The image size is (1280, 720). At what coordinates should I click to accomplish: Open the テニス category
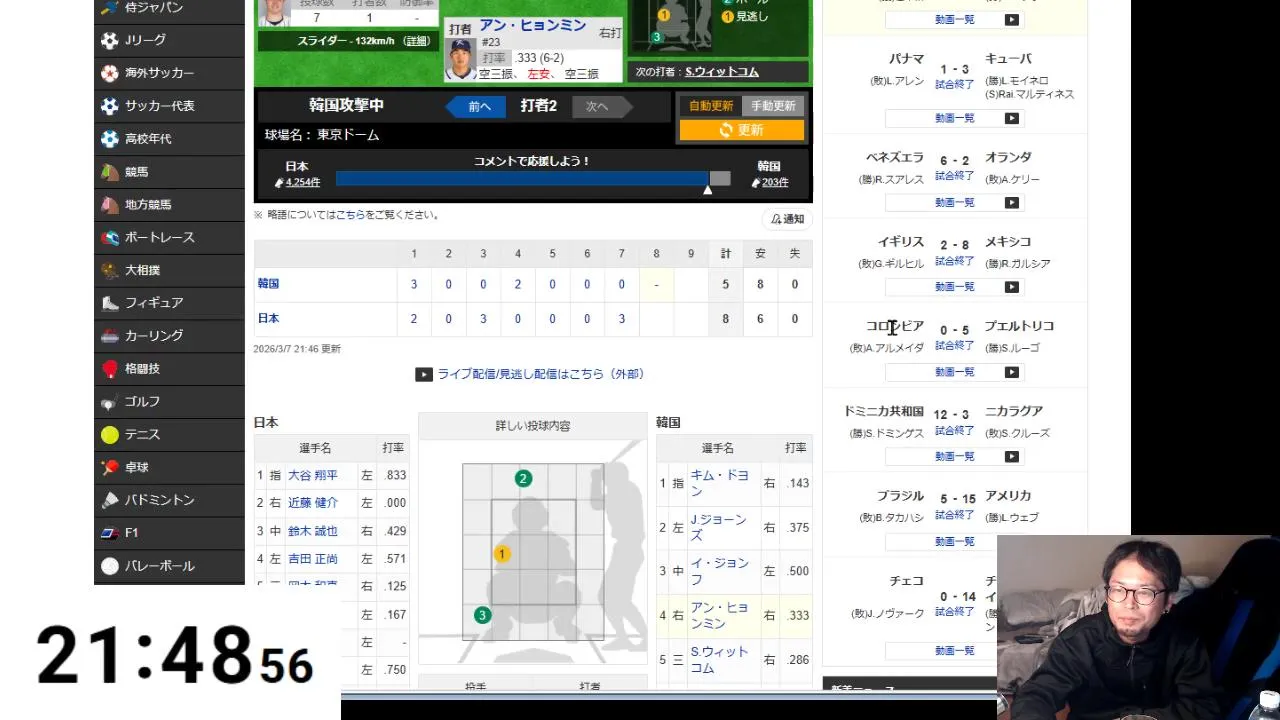(142, 435)
